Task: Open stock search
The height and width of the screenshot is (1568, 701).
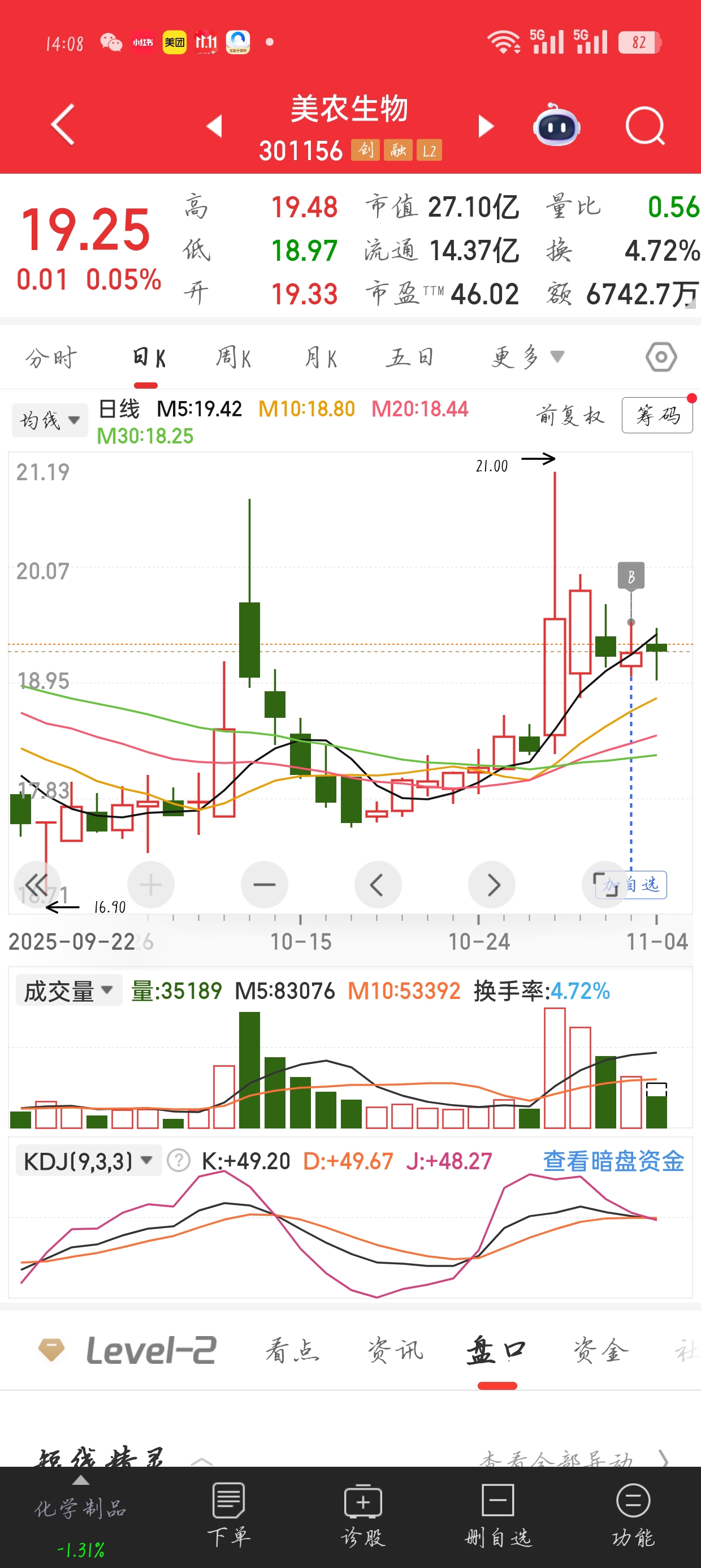Action: pos(644,126)
